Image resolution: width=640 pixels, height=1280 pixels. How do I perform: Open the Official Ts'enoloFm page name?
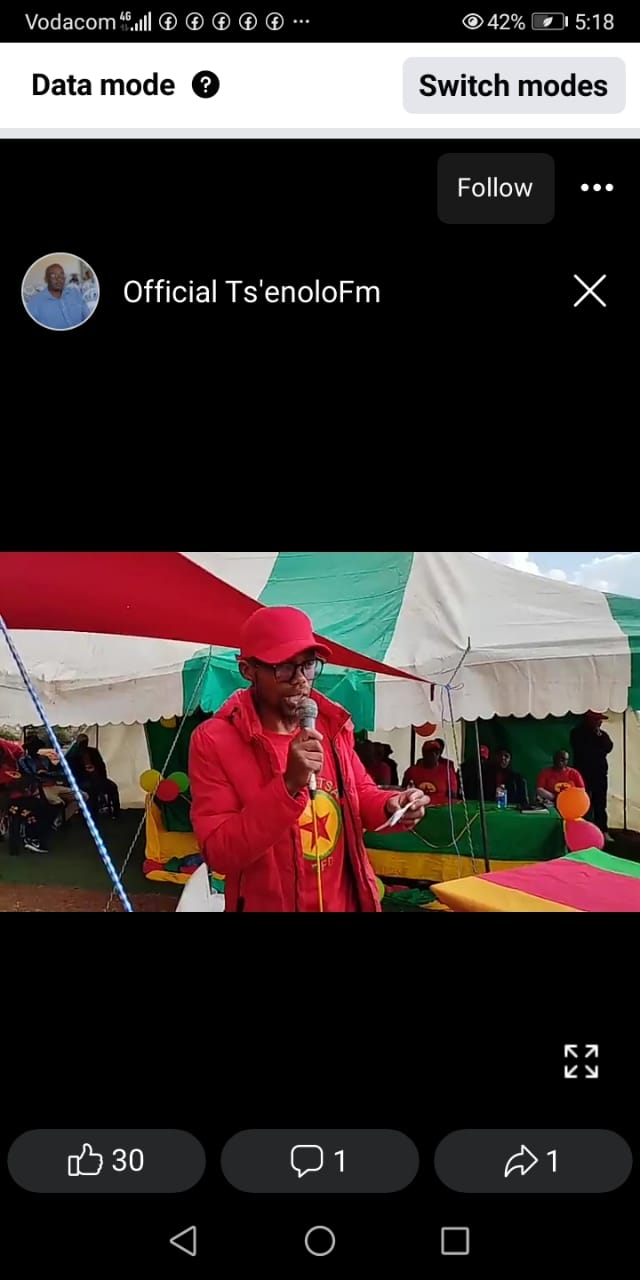[x=251, y=292]
